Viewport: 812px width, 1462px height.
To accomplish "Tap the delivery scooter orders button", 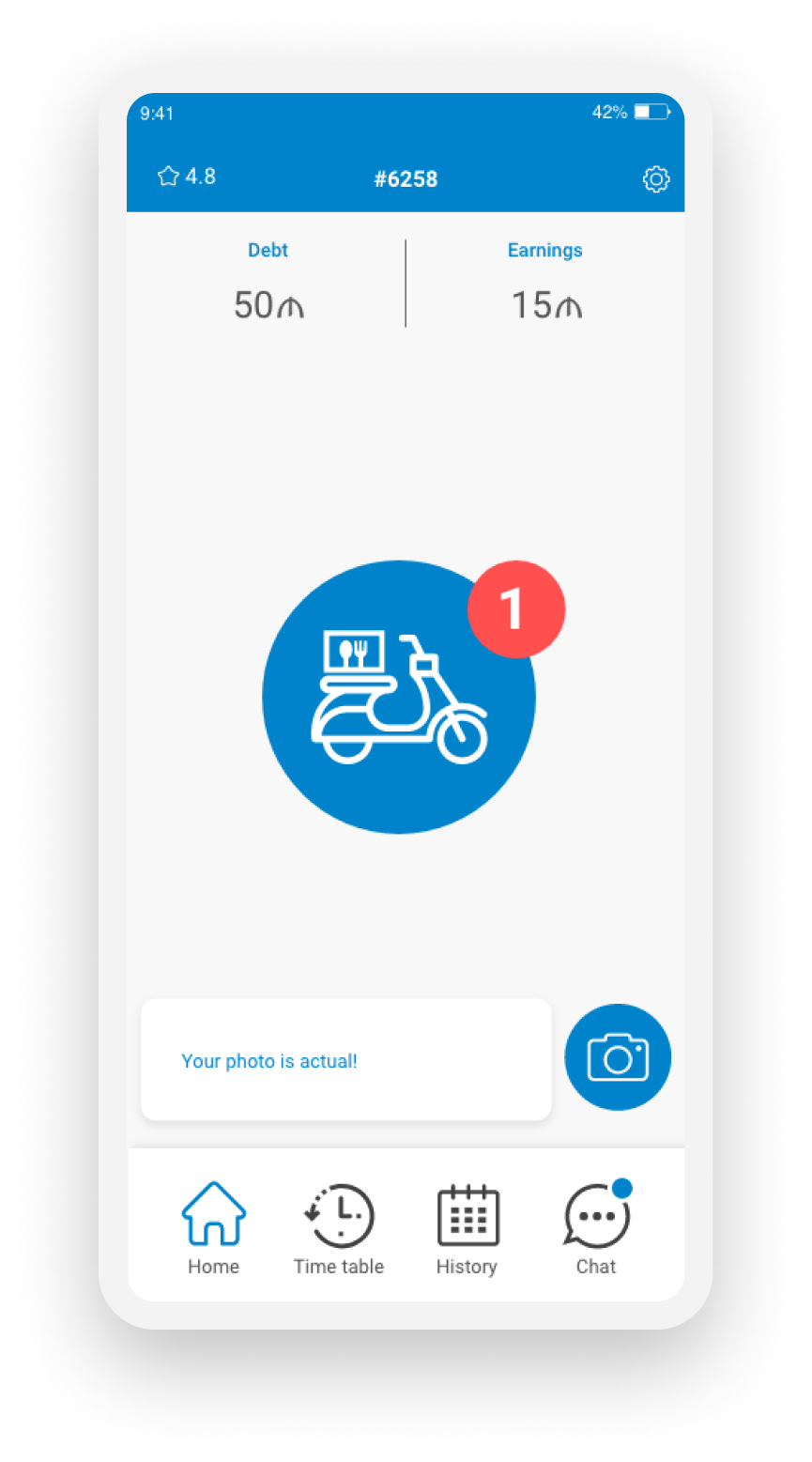I will [399, 697].
